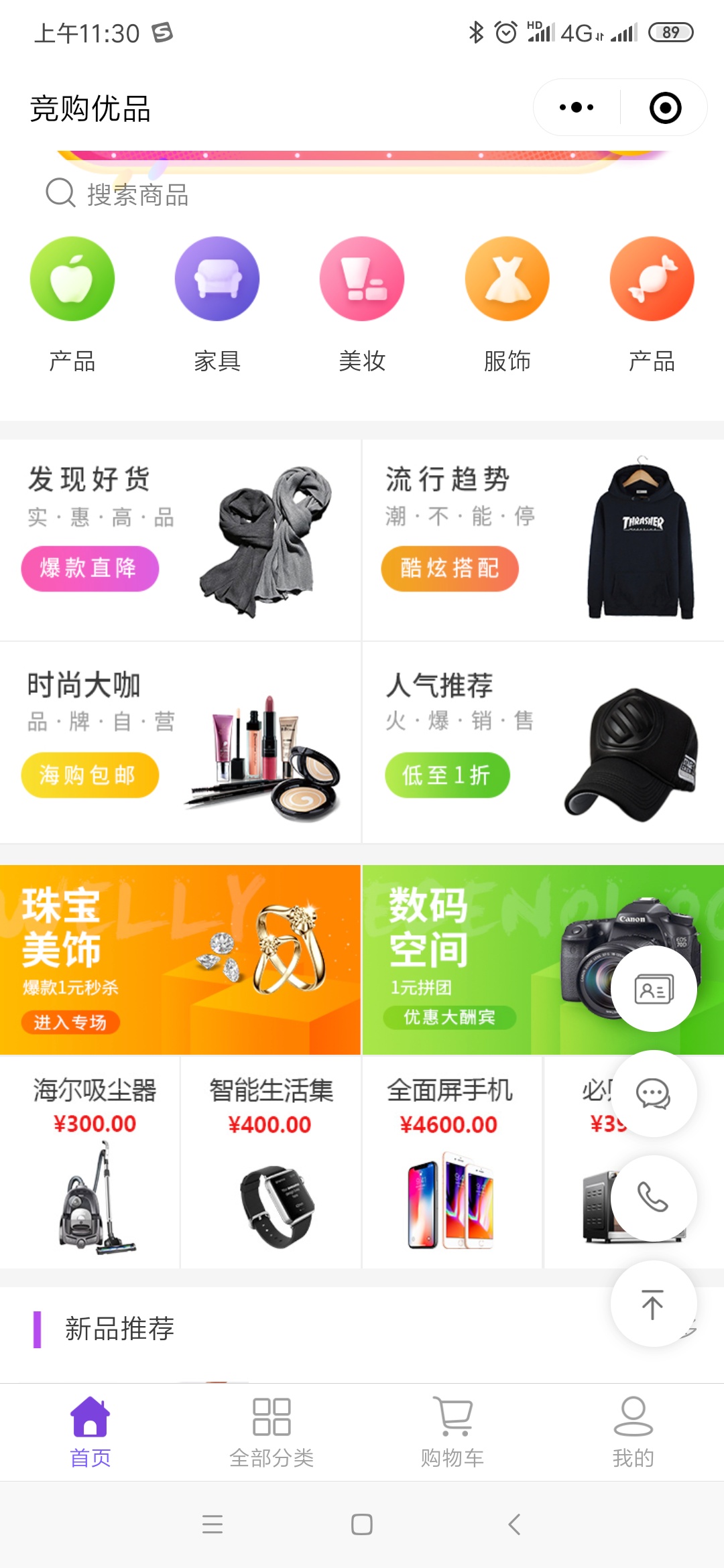Open the 时尚大咖 cosmetics promo card
This screenshot has width=724, height=1568.
point(180,742)
